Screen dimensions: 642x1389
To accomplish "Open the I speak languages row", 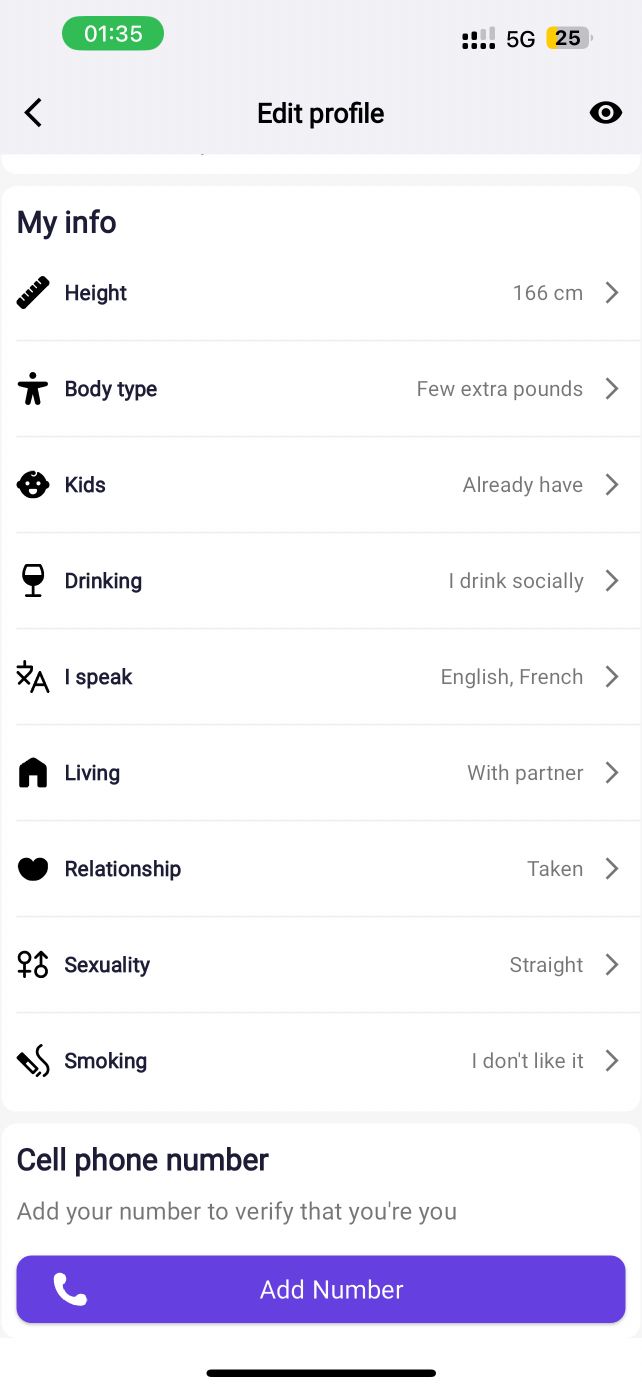I will [x=321, y=677].
